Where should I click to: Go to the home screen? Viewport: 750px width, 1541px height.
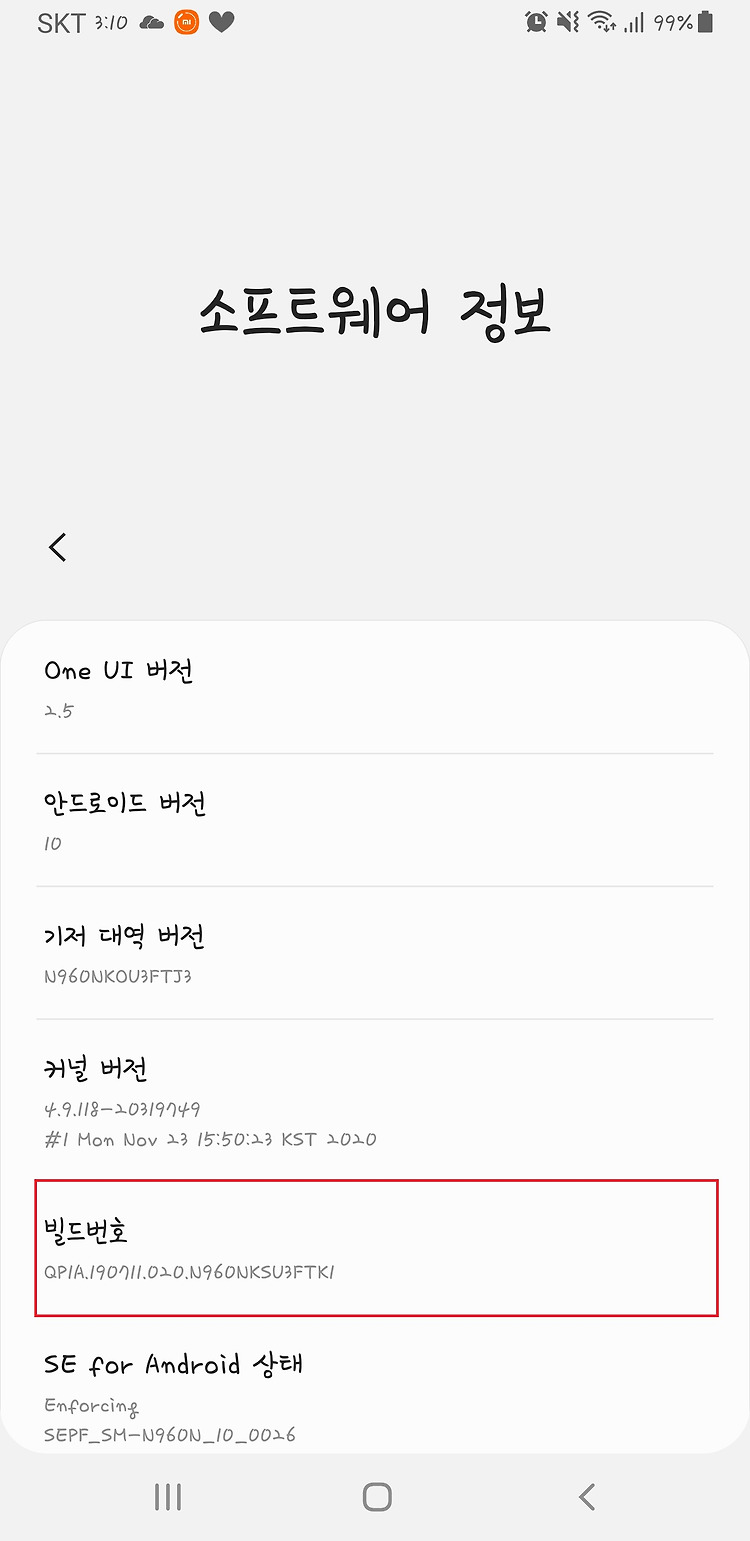(x=377, y=1496)
